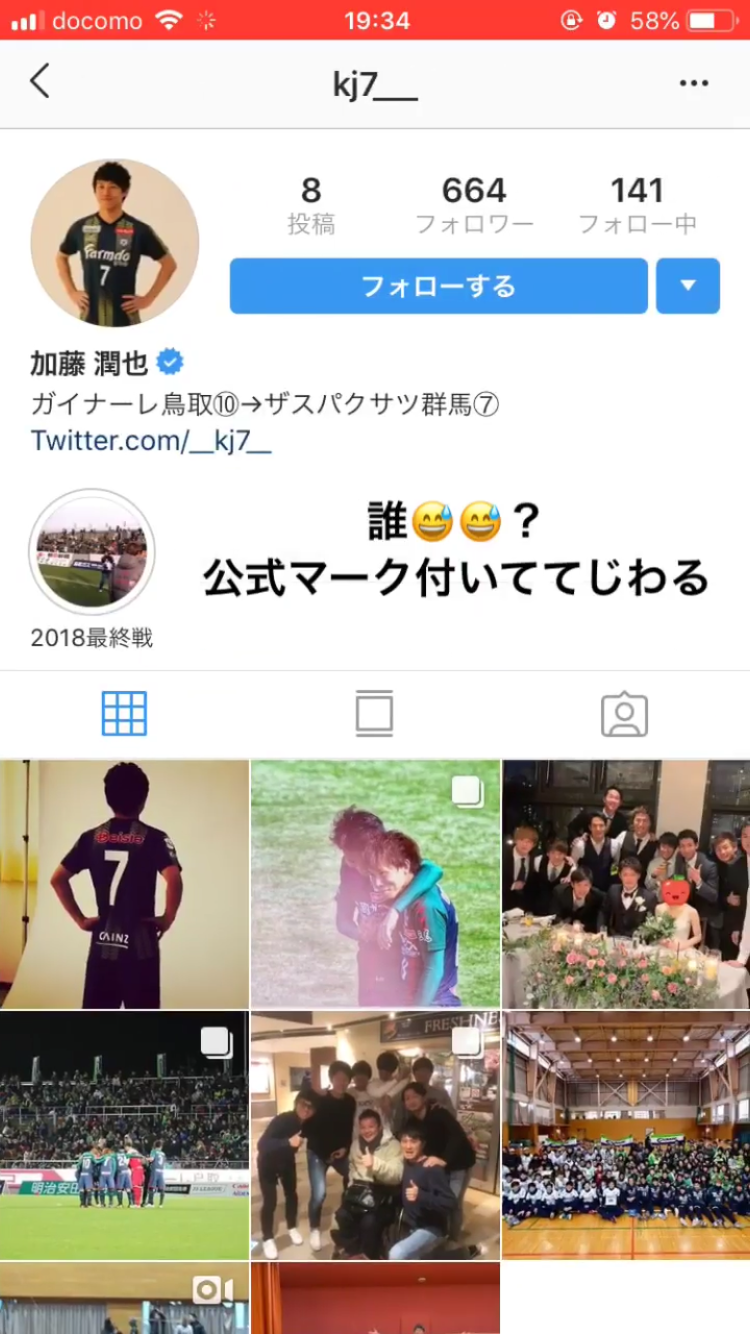Image resolution: width=750 pixels, height=1334 pixels.
Task: Open the post showing the number 7 jersey back
Action: (x=124, y=884)
